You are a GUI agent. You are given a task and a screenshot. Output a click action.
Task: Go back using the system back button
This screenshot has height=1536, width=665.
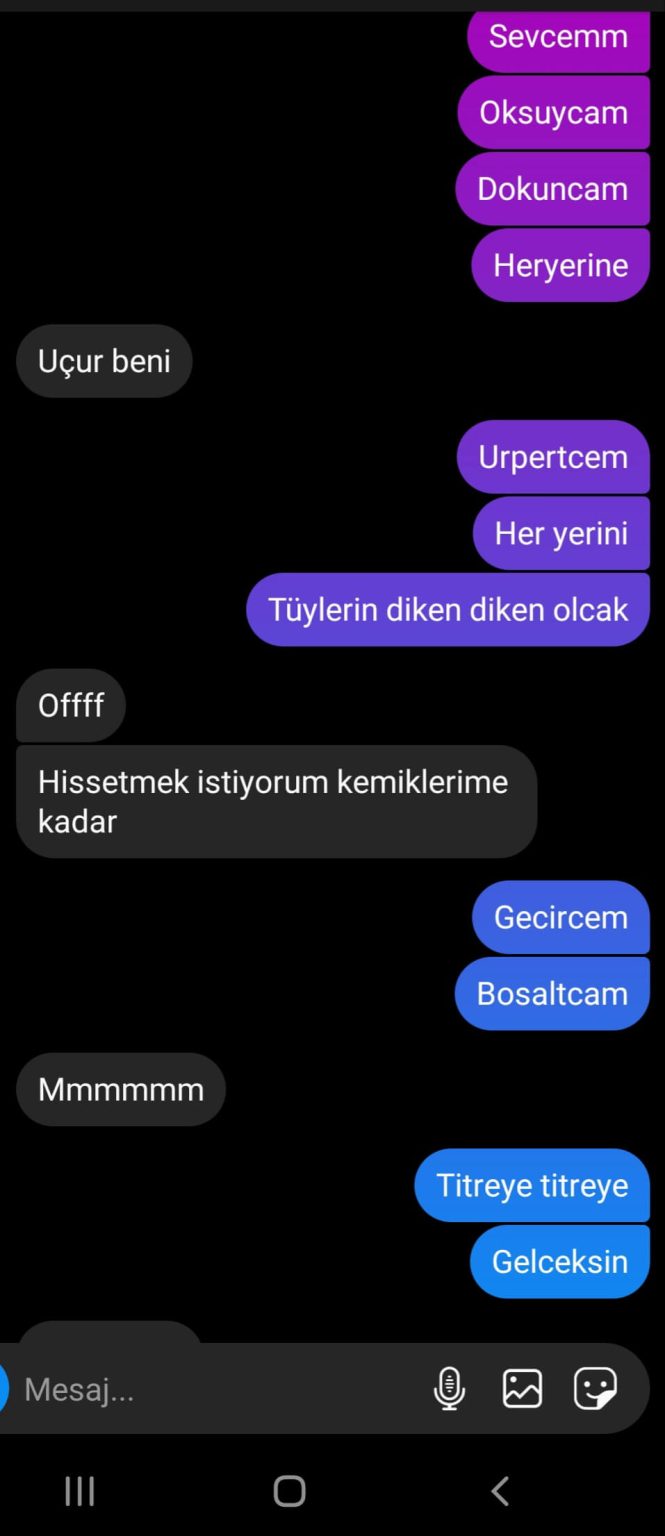pyautogui.click(x=500, y=1491)
